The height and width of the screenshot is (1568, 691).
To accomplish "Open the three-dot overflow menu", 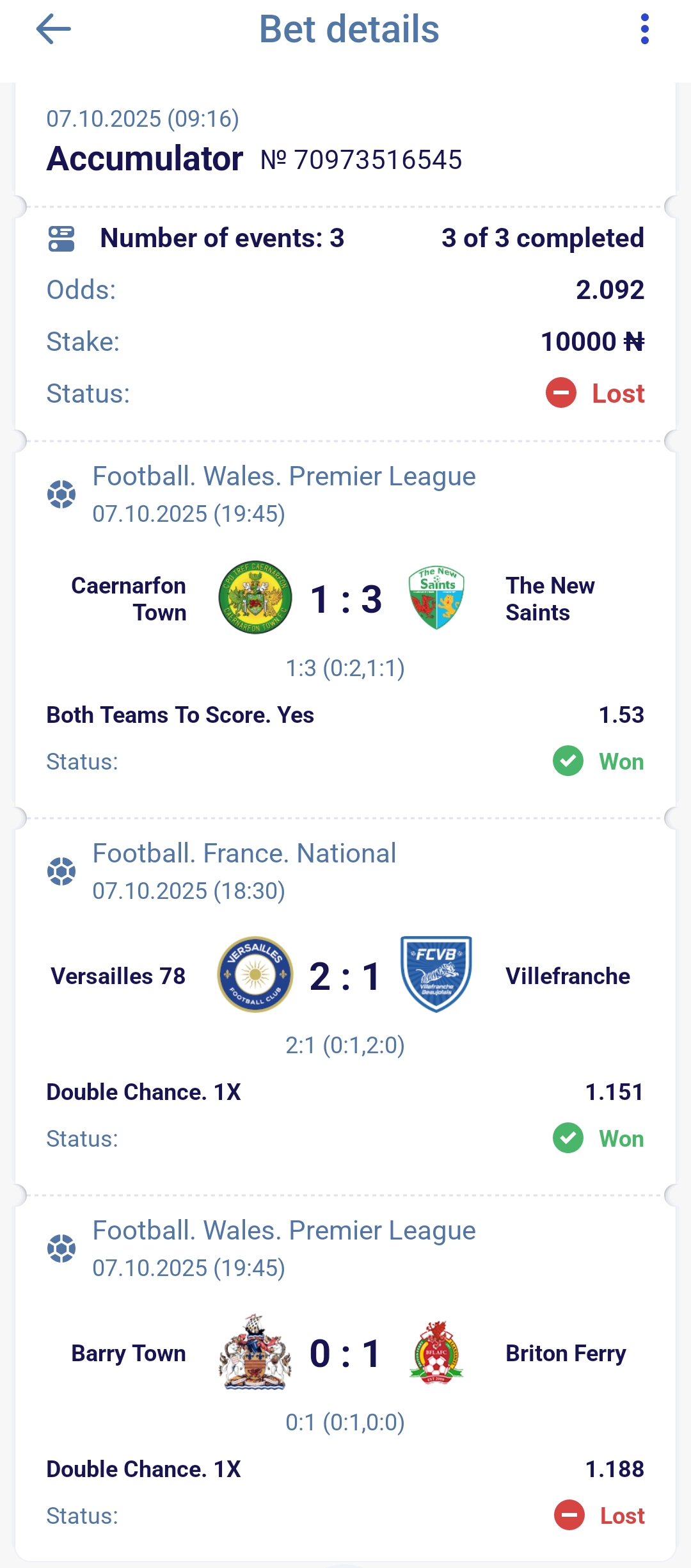I will click(644, 29).
